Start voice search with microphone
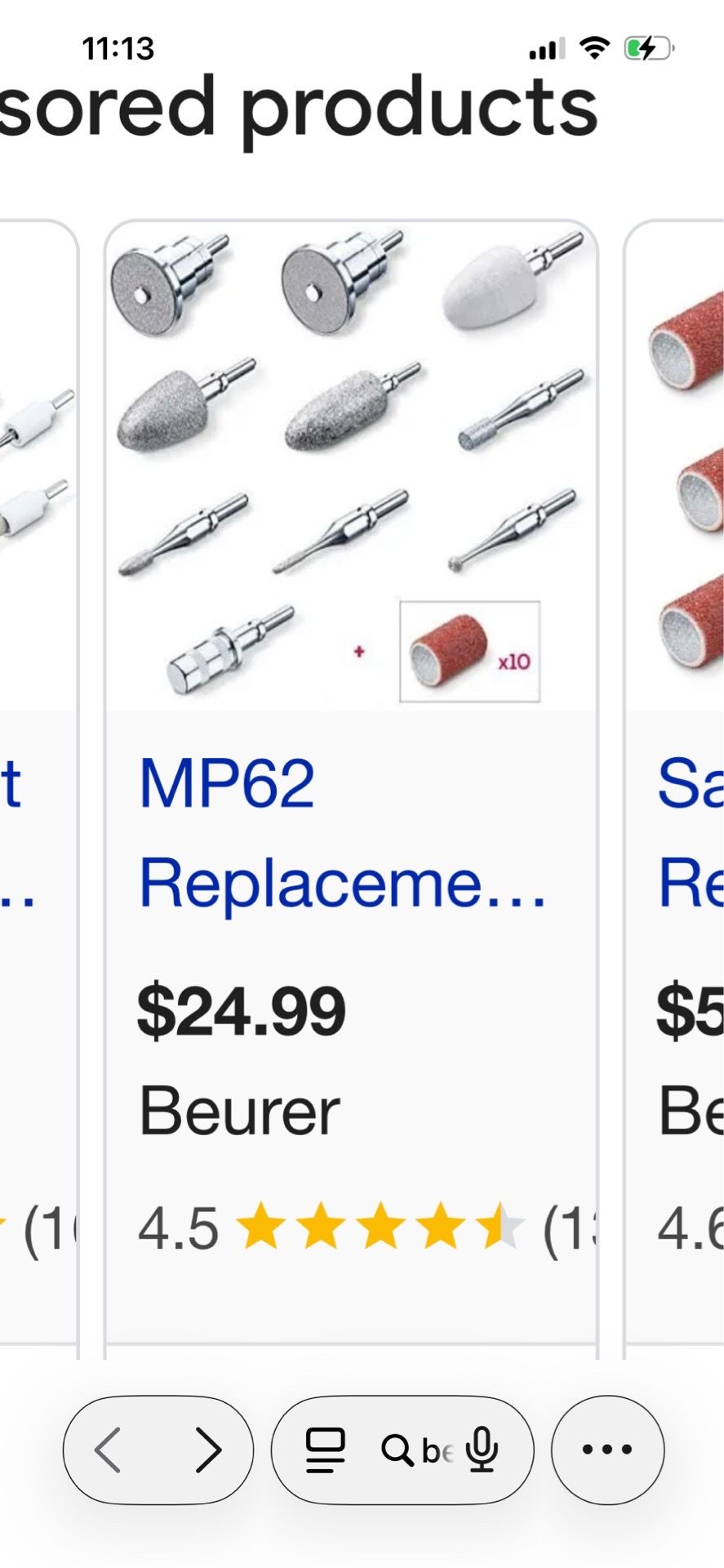 [482, 1450]
